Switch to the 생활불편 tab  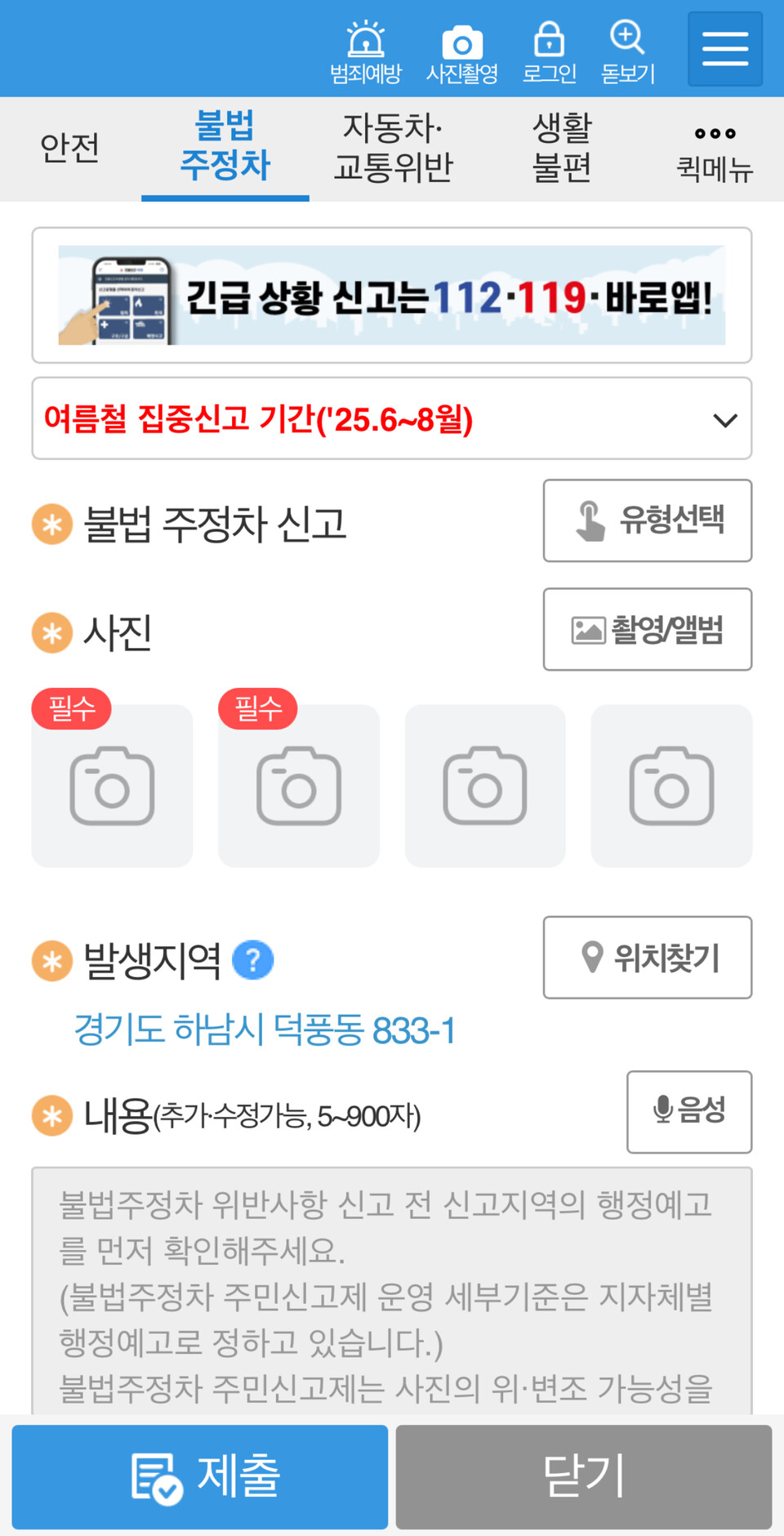561,148
